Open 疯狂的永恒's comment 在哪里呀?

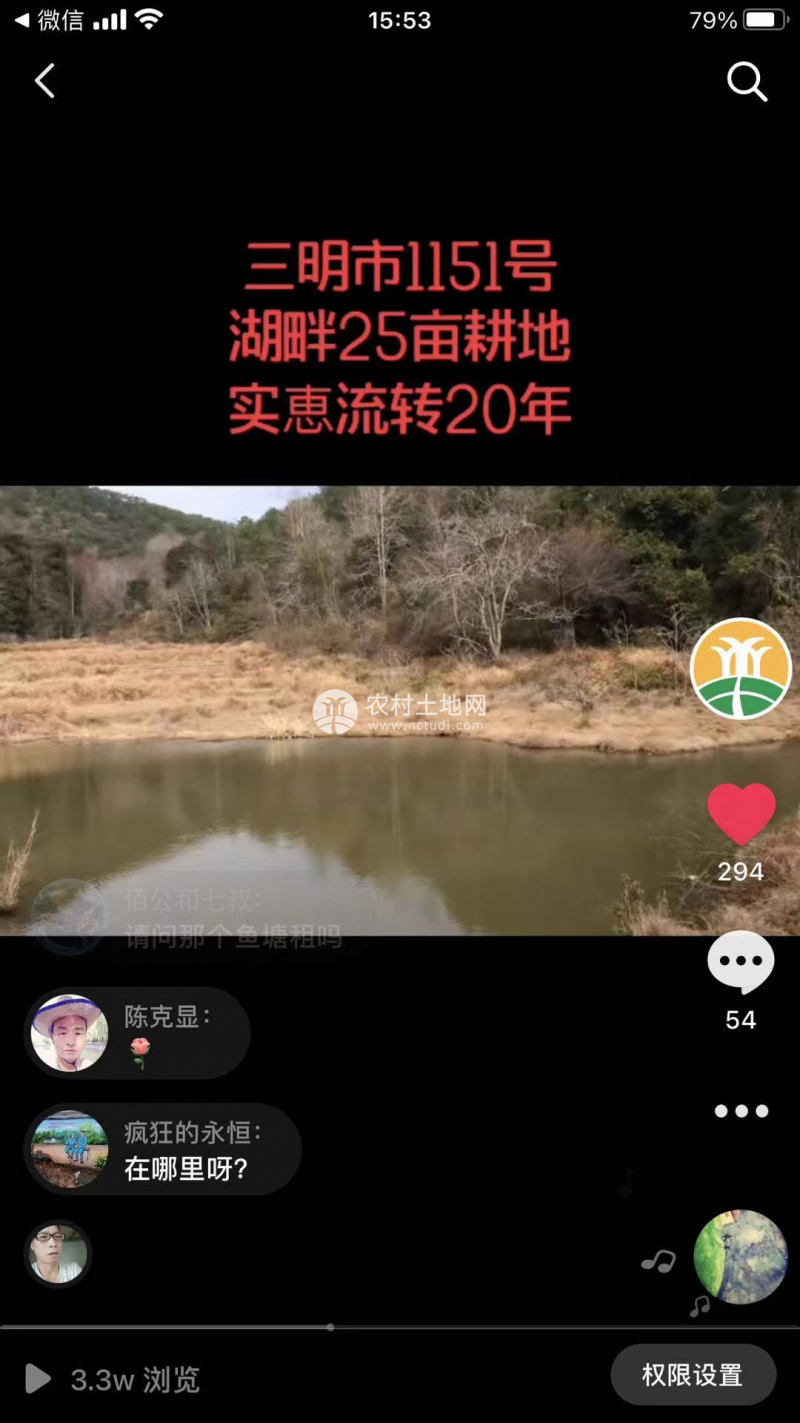coord(163,1149)
